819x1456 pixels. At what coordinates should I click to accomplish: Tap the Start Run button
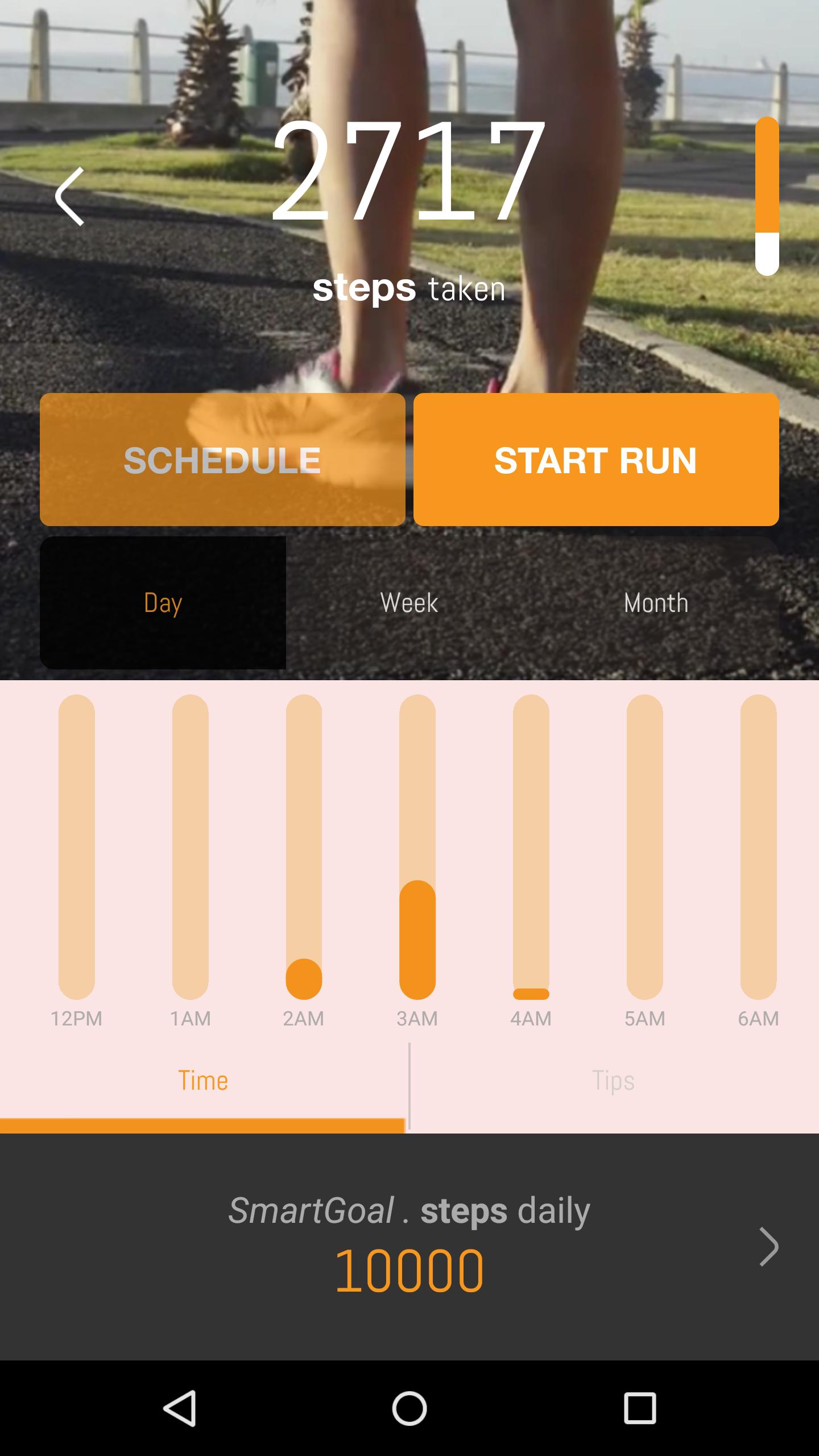click(595, 460)
